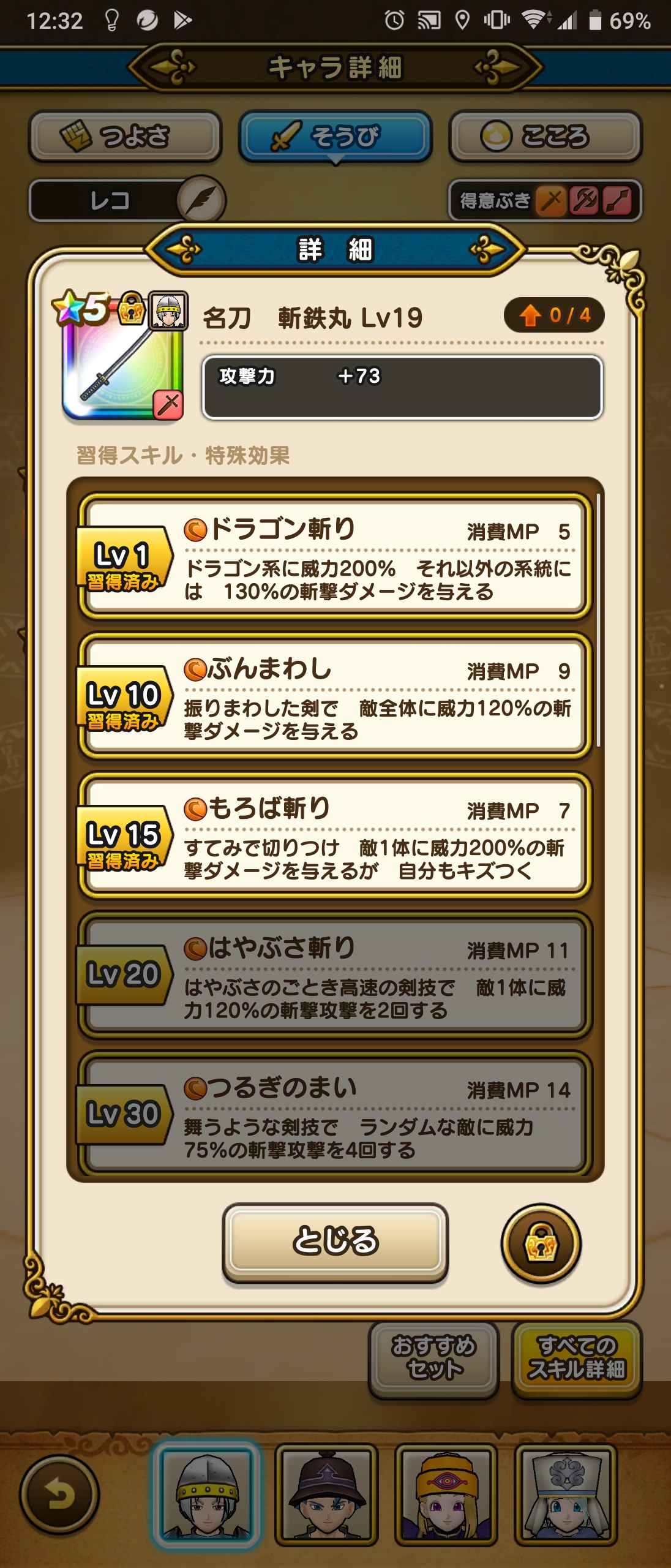
Task: Open おすすめセット
Action: point(433,1359)
